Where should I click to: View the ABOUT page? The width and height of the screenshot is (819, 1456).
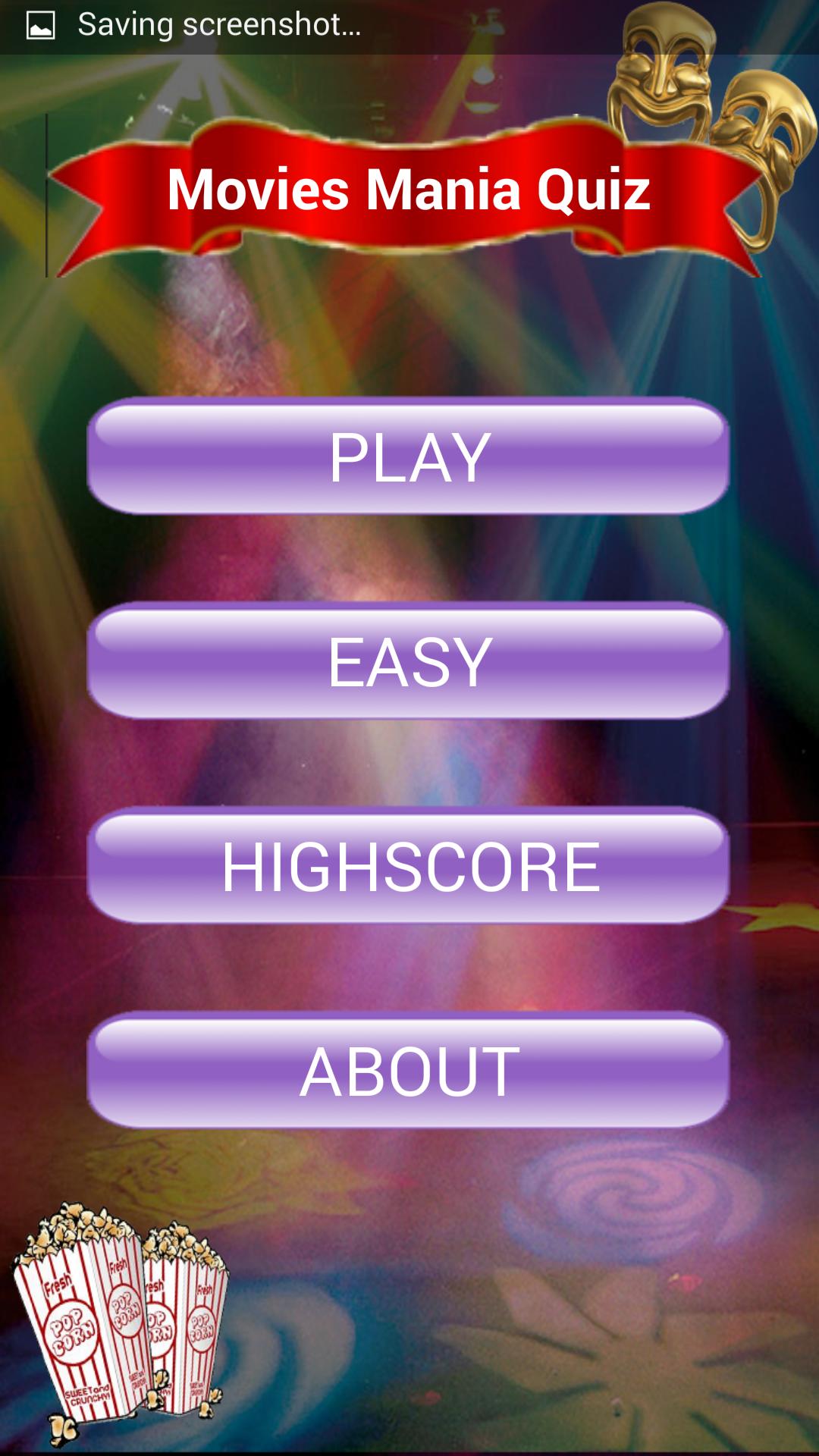coord(409,1071)
